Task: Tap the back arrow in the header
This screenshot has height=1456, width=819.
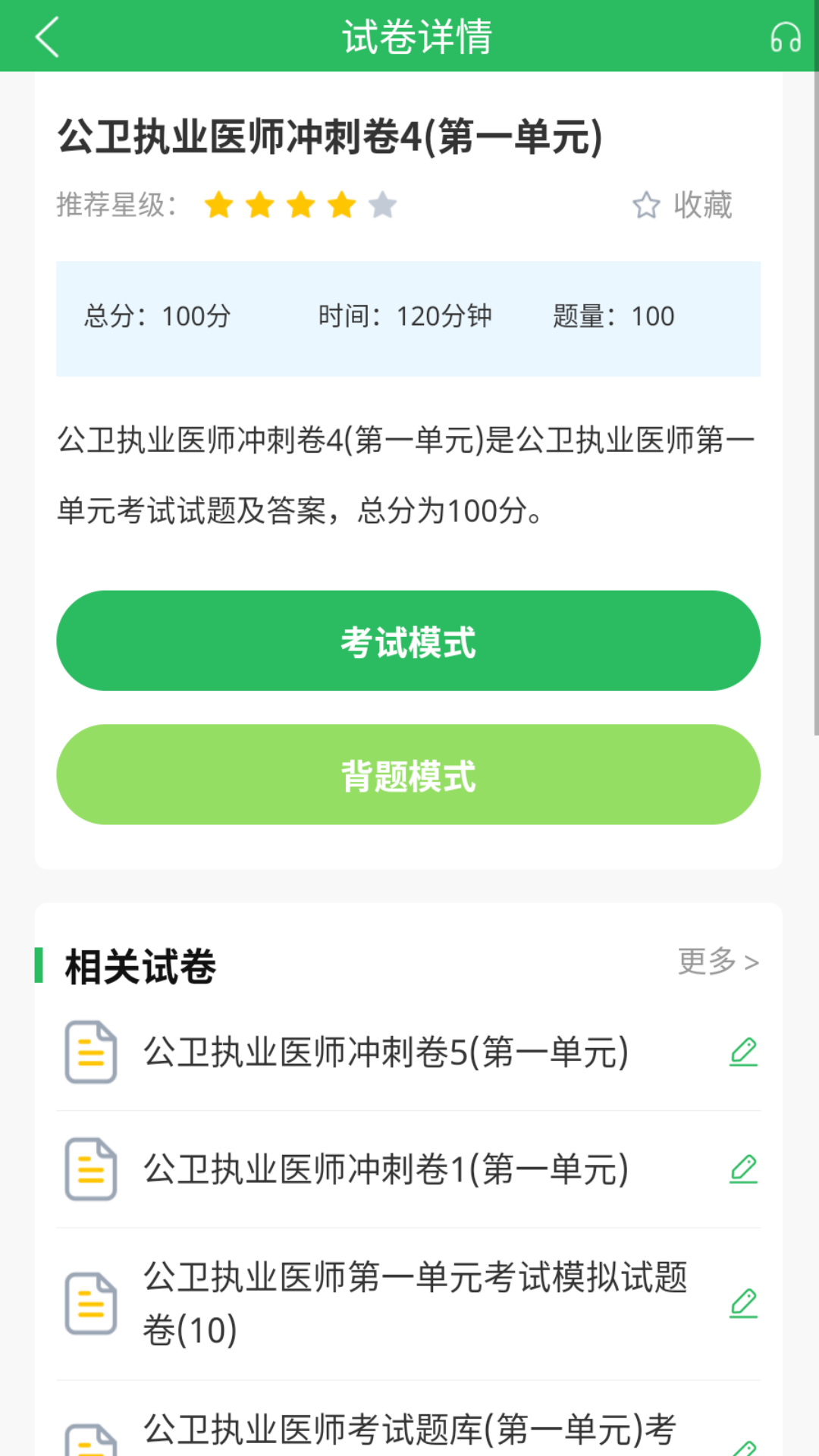Action: [x=47, y=38]
